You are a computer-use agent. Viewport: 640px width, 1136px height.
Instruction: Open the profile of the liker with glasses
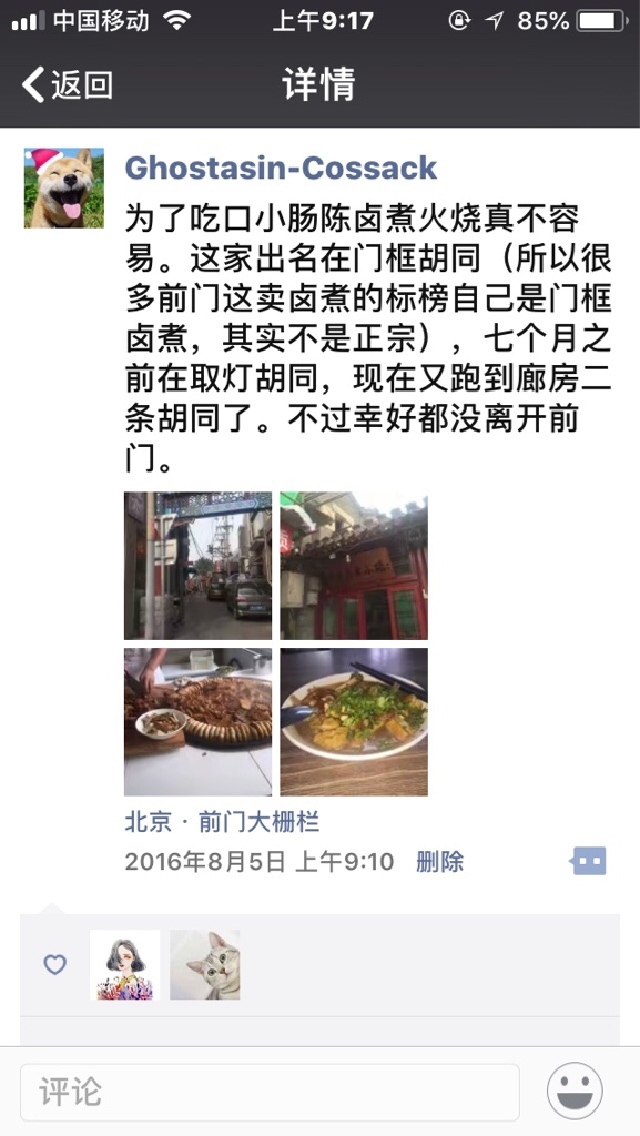(125, 965)
